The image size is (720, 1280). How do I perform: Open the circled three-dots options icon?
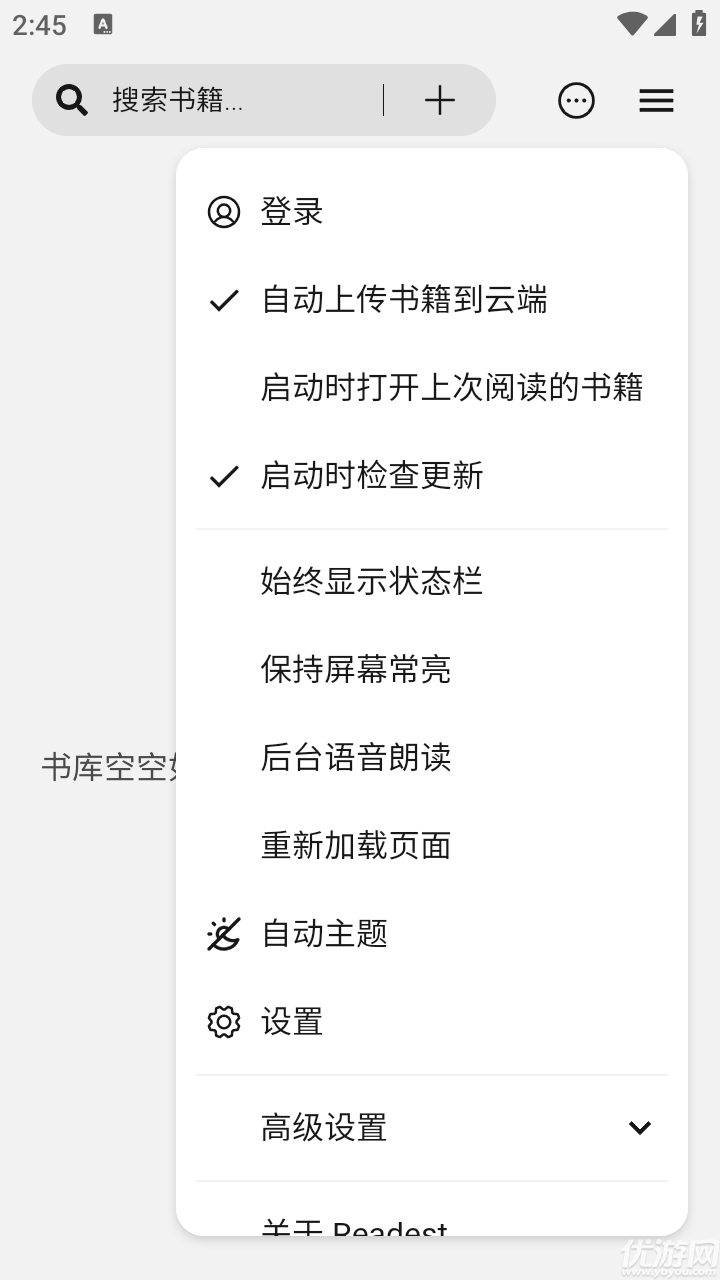576,100
